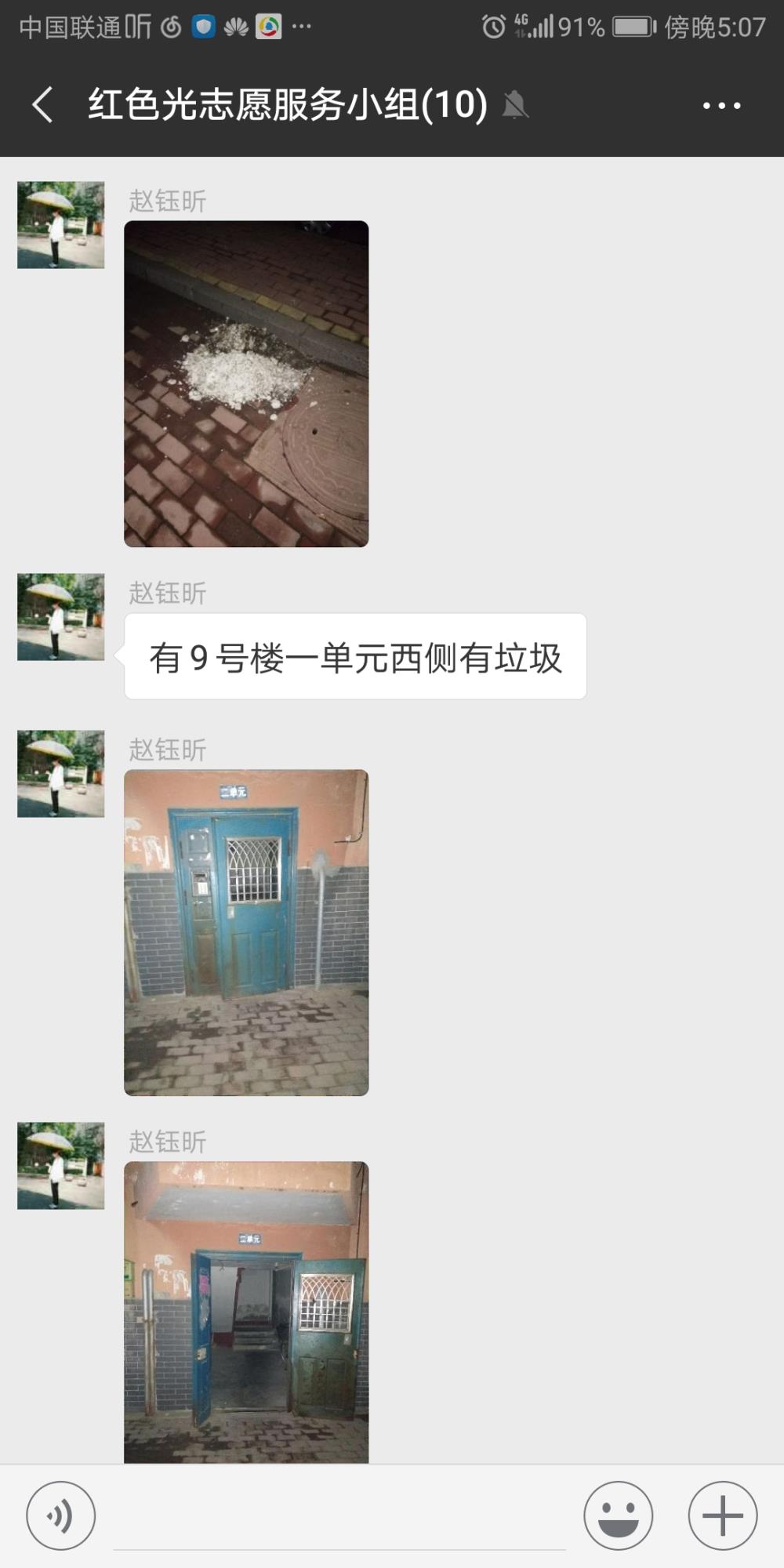
Task: View the open door entrance photo
Action: [246, 1312]
